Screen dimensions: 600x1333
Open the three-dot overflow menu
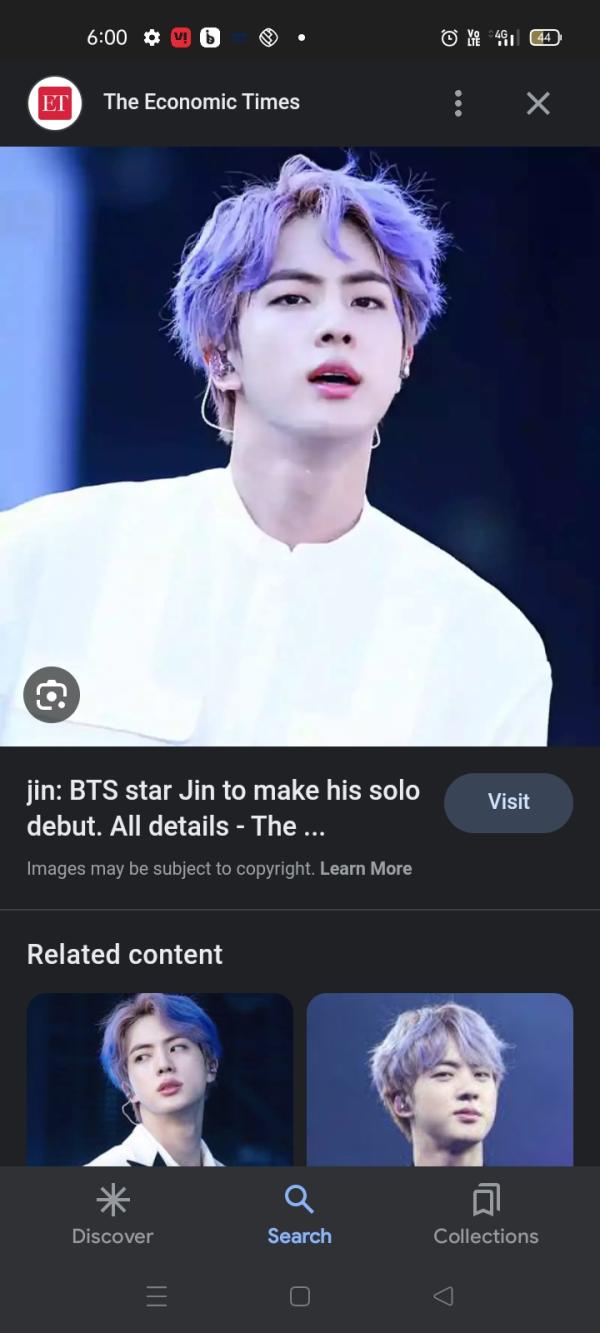pos(458,103)
